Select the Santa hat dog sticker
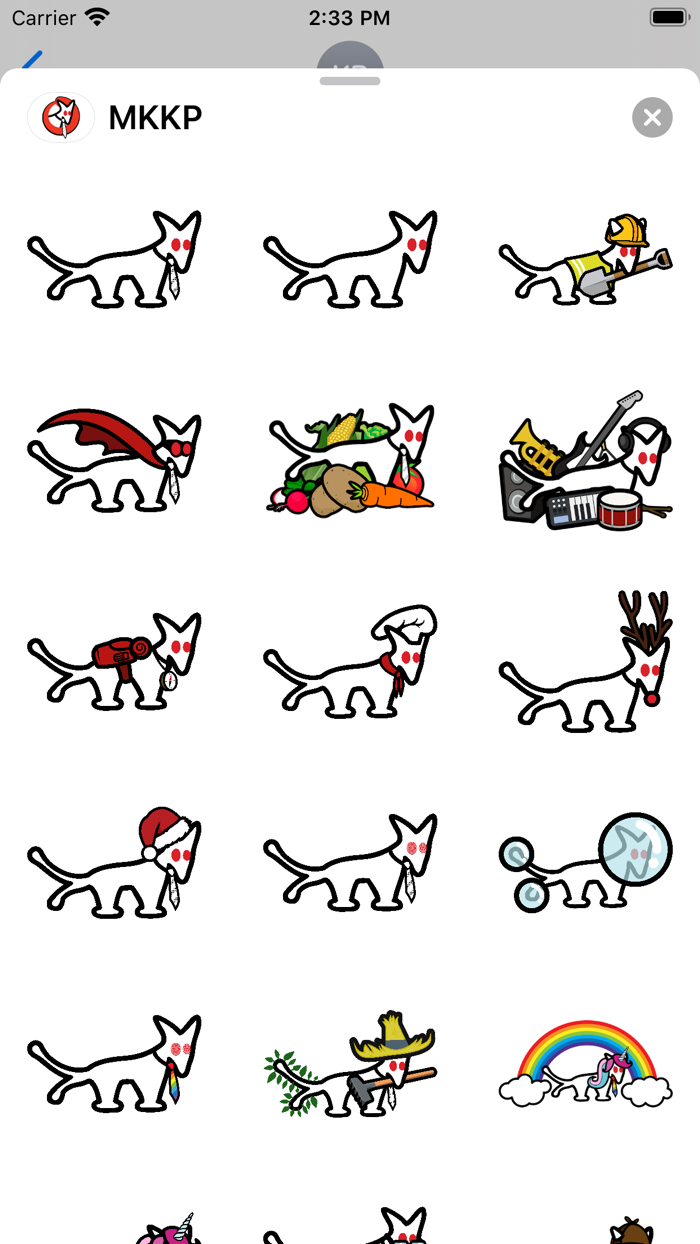 tap(114, 860)
